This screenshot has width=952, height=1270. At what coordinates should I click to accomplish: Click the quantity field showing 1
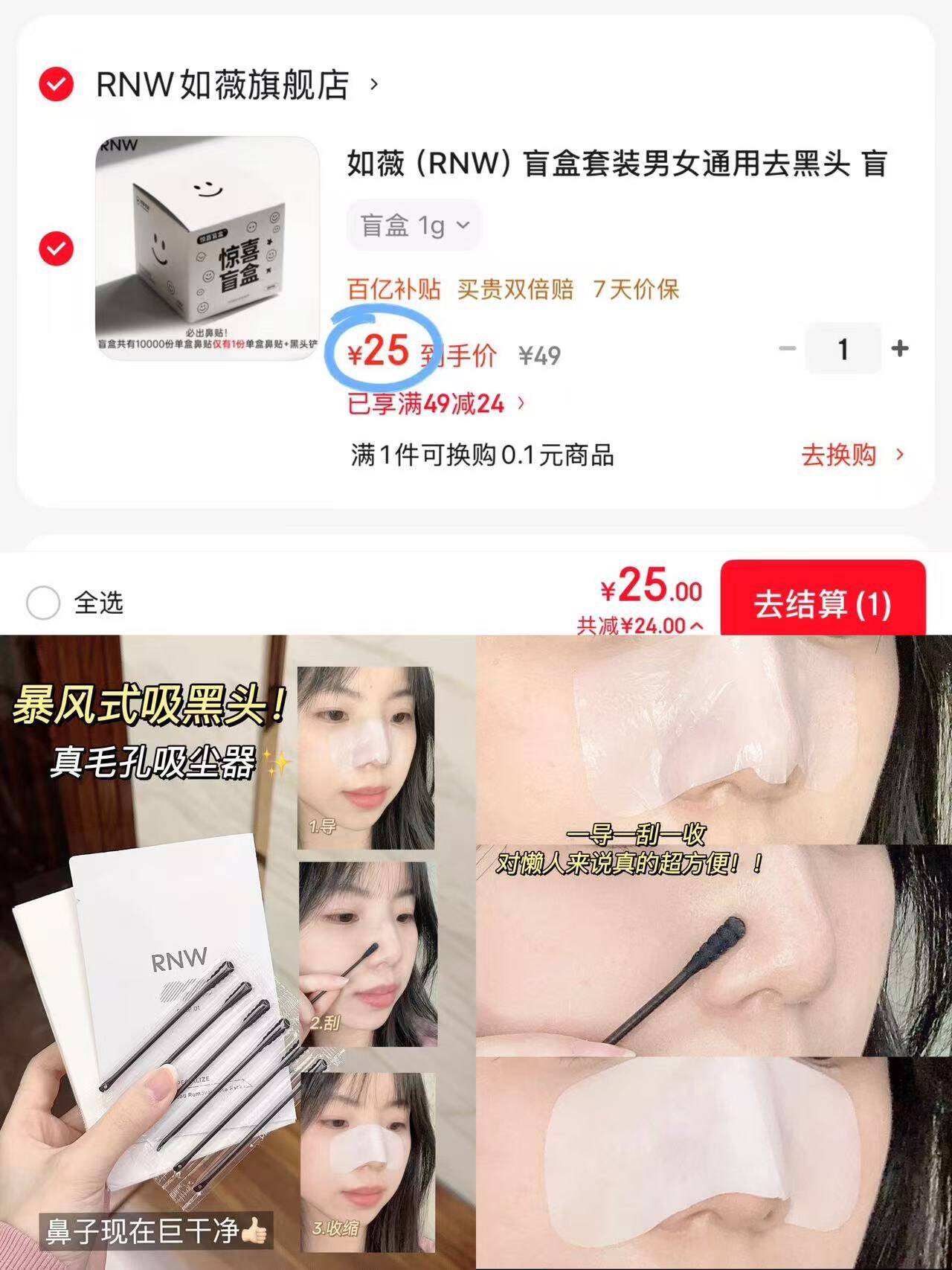pyautogui.click(x=843, y=350)
